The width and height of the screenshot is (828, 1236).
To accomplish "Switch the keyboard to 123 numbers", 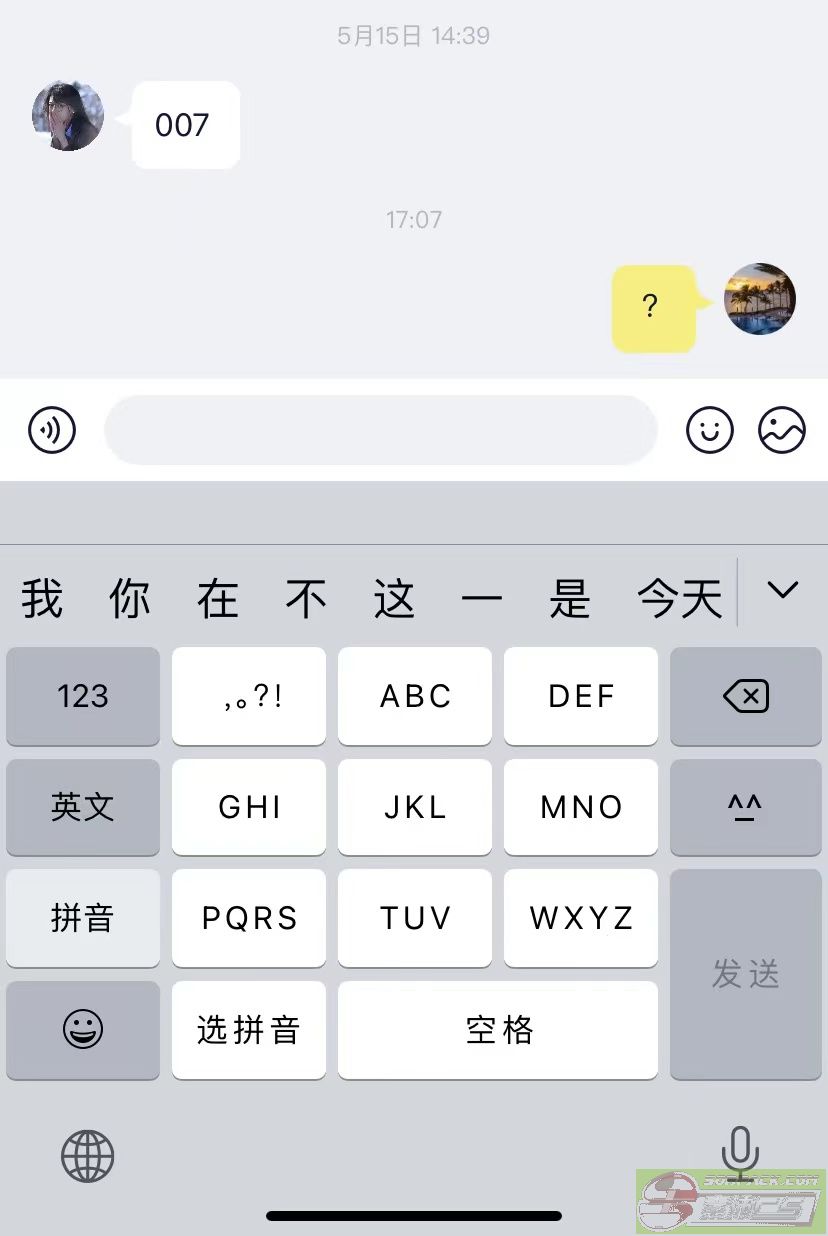I will tap(83, 696).
